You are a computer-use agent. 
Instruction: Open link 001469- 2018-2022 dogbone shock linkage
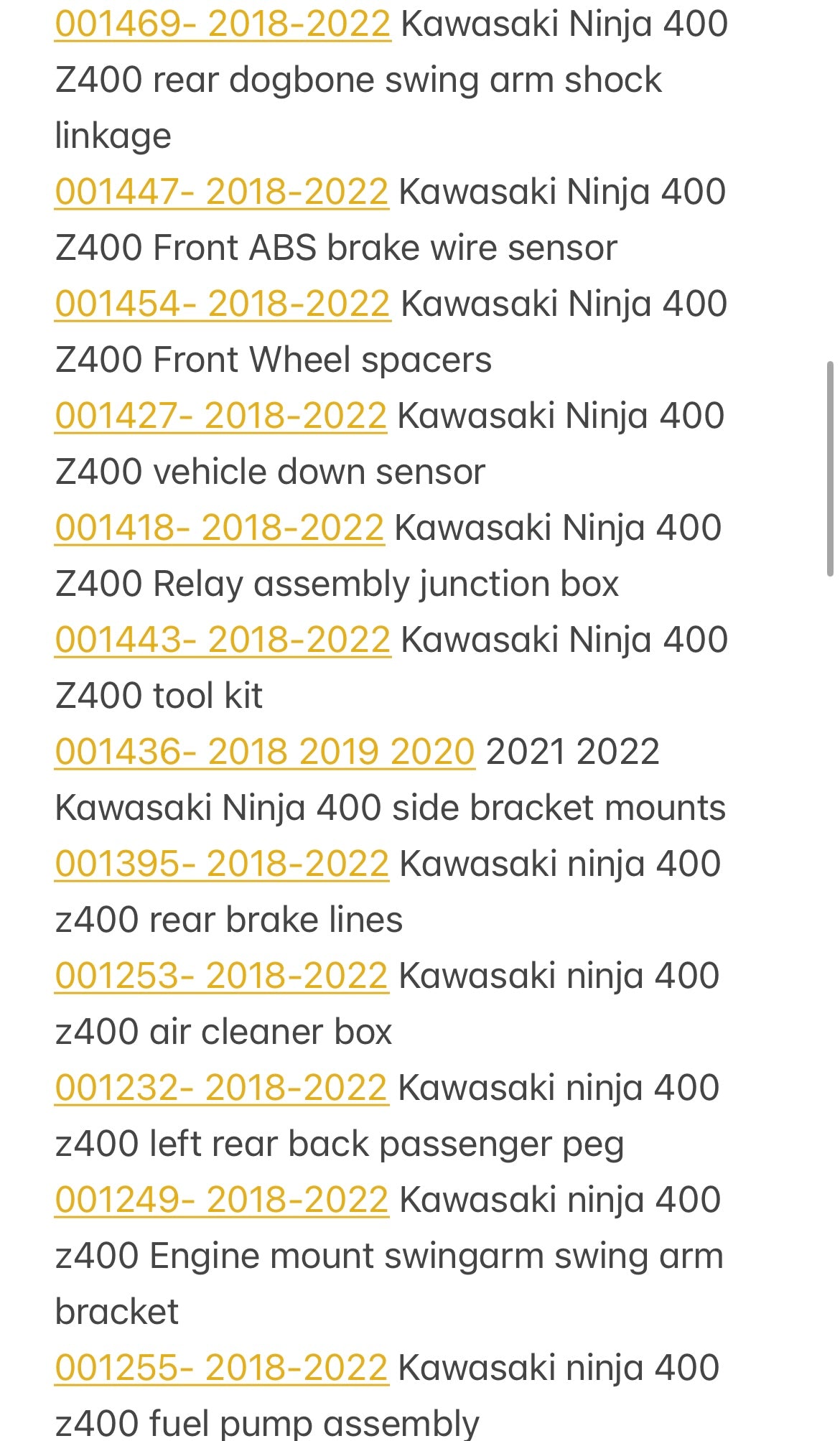223,24
